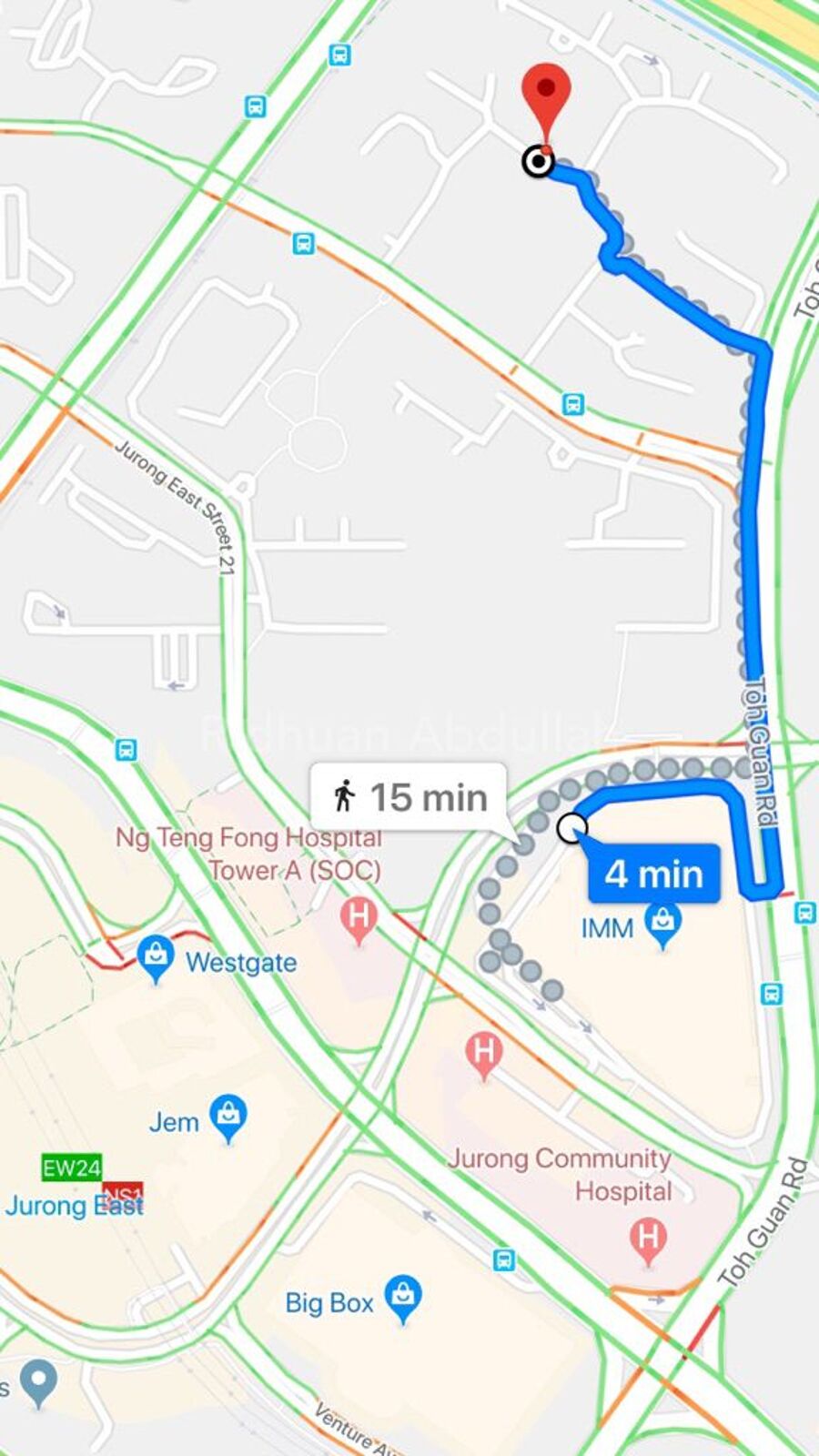Open the IMM shopping marker

pyautogui.click(x=662, y=924)
